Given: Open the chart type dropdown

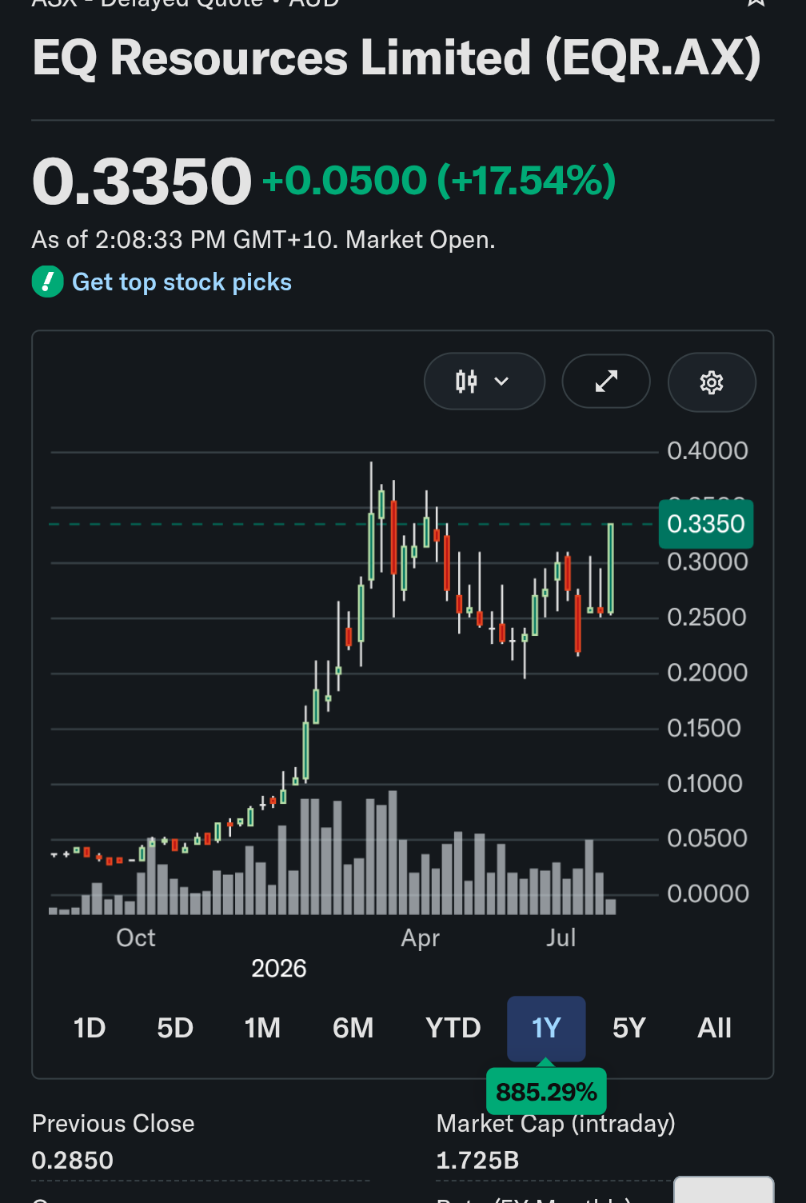Looking at the screenshot, I should pos(484,381).
